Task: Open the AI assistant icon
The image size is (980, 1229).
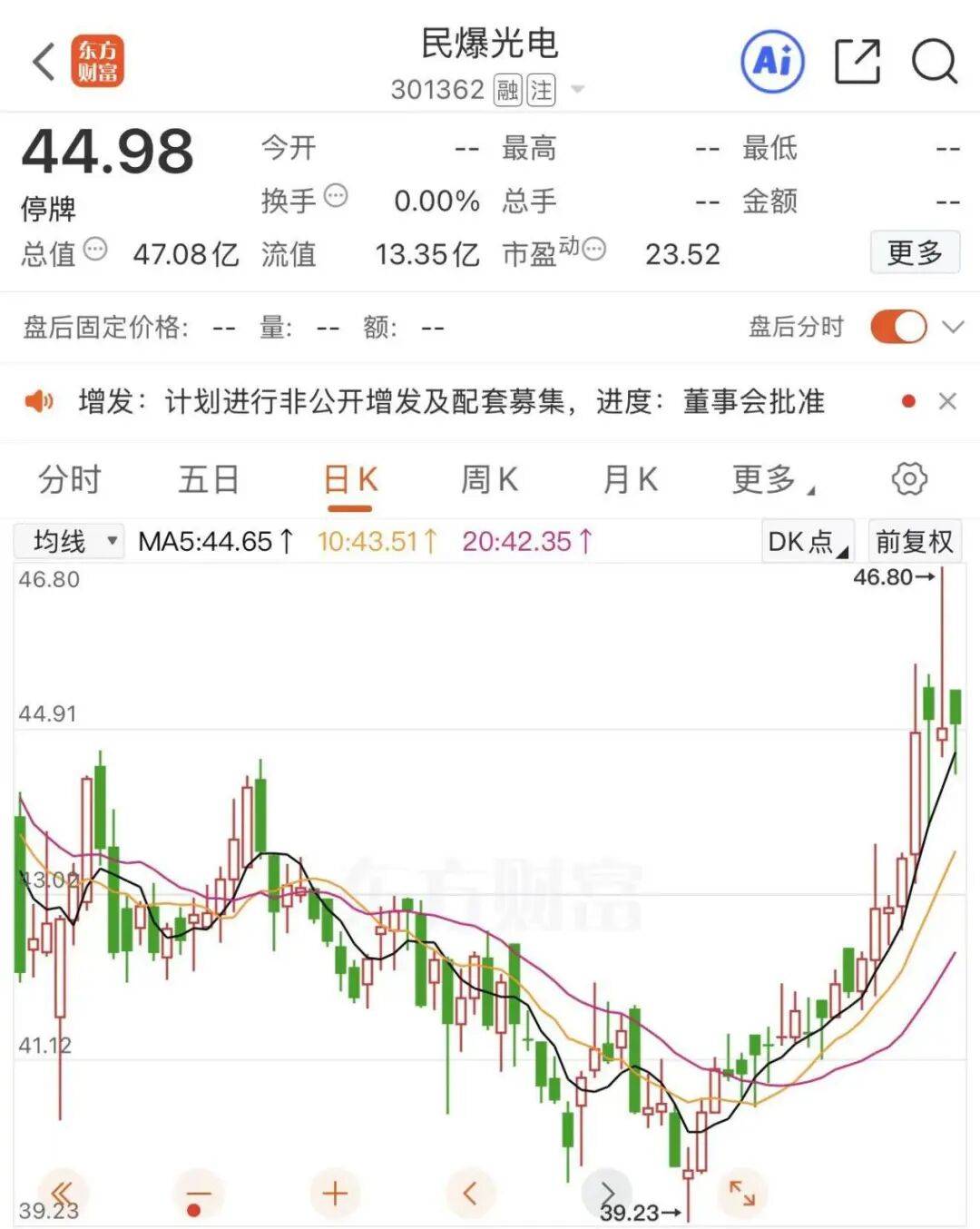Action: pos(772,62)
